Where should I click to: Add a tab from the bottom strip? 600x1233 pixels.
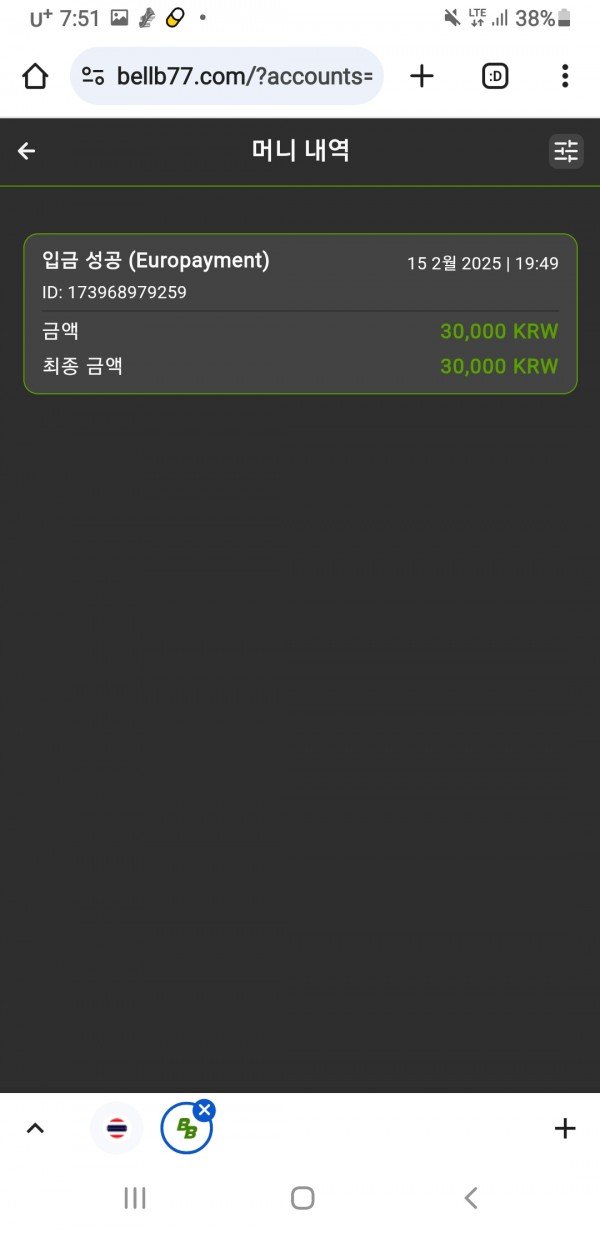(565, 1129)
